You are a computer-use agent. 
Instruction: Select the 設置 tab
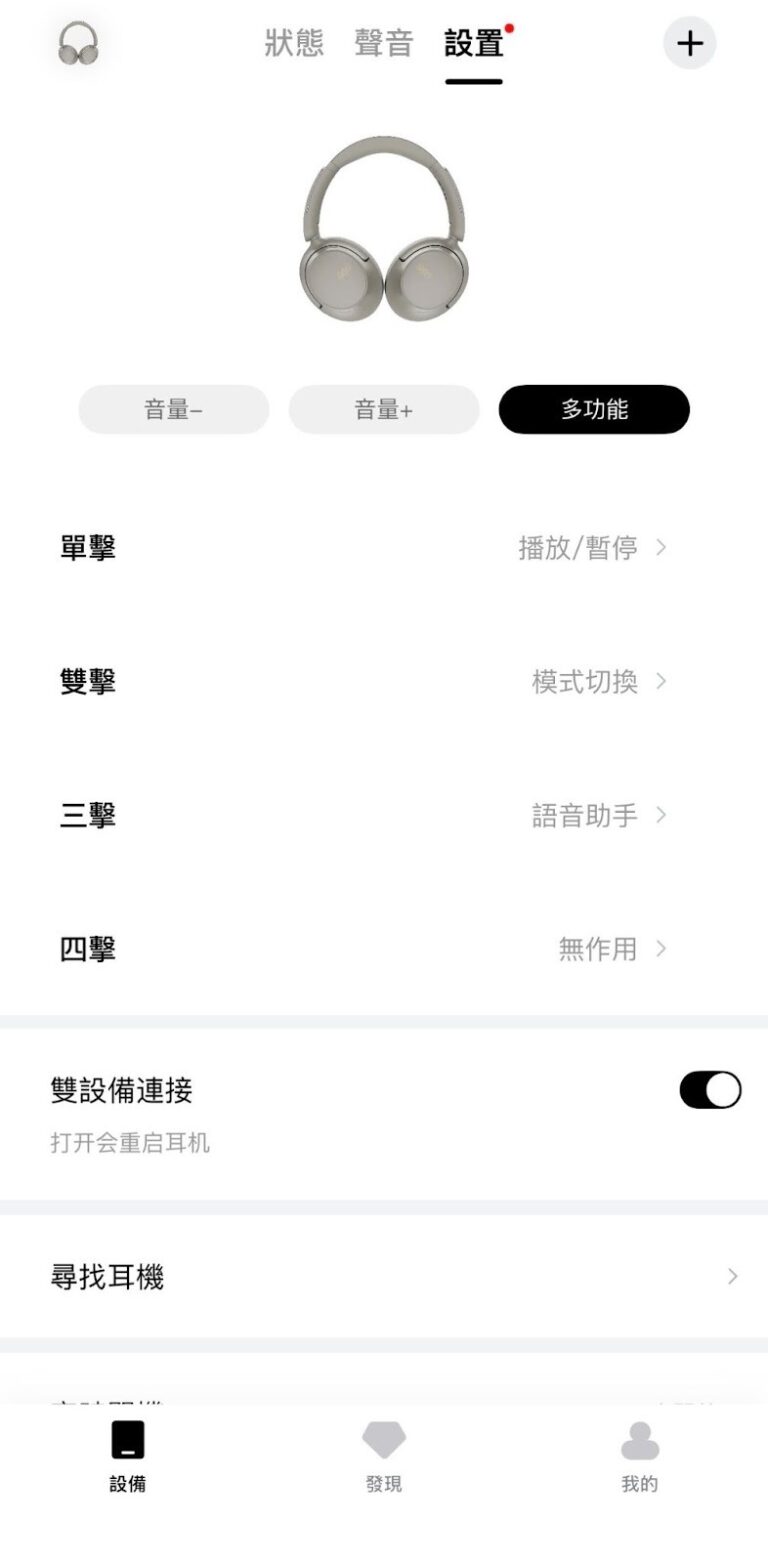click(x=474, y=44)
